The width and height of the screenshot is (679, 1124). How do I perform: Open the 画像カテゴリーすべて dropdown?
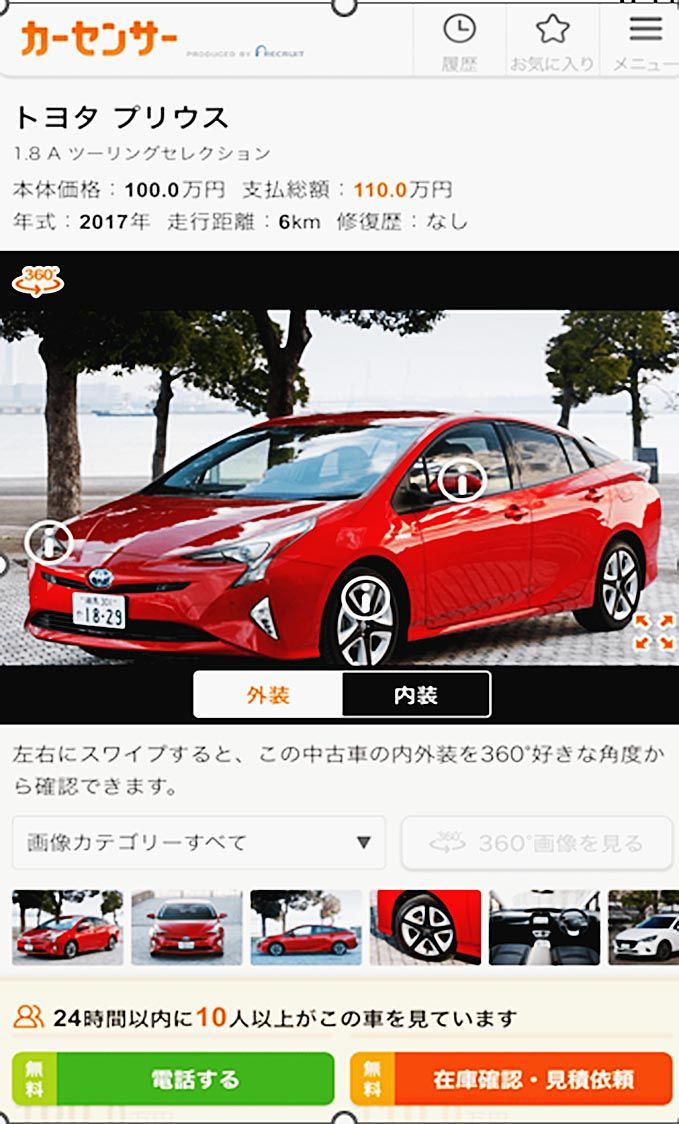199,842
